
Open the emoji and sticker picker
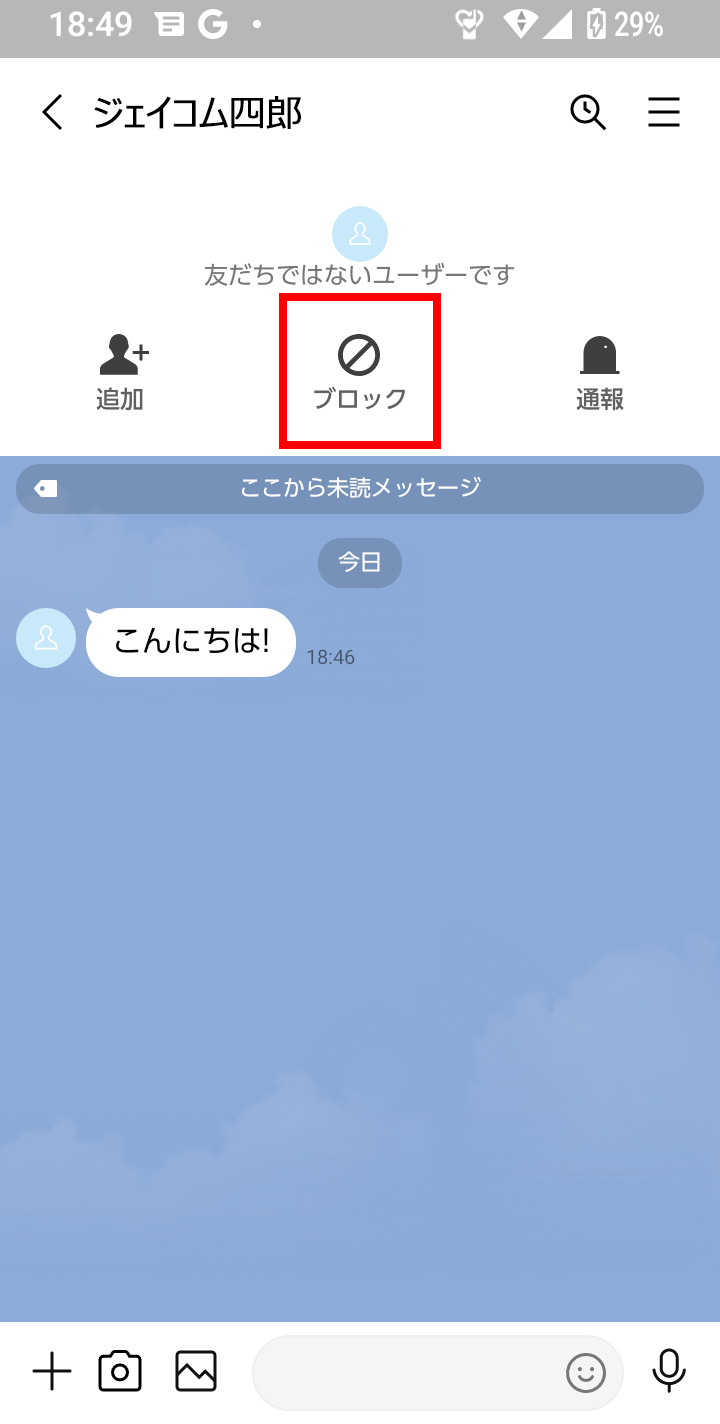coord(586,1372)
